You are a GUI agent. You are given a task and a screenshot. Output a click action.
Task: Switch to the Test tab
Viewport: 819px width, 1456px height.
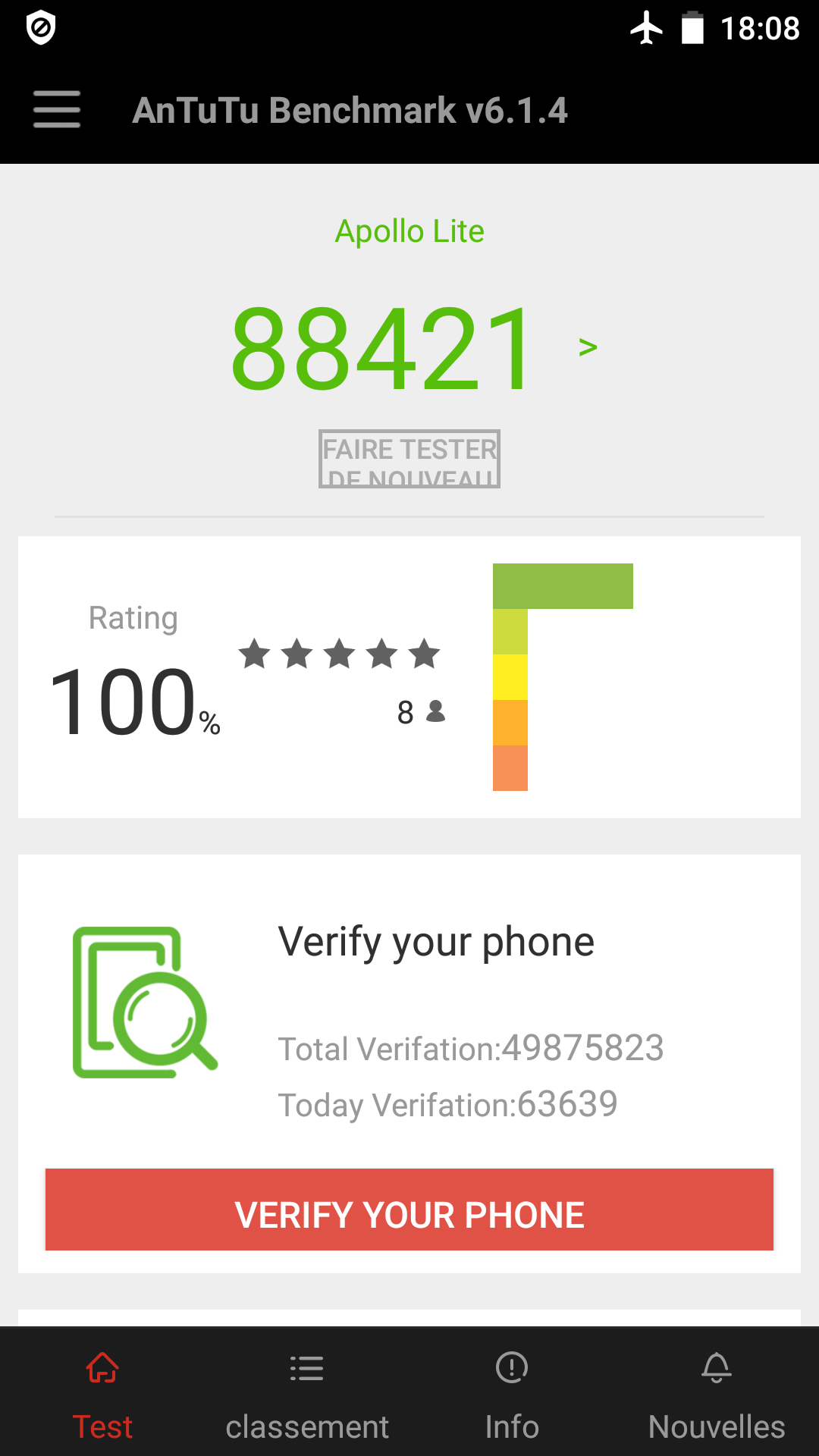tap(102, 1395)
